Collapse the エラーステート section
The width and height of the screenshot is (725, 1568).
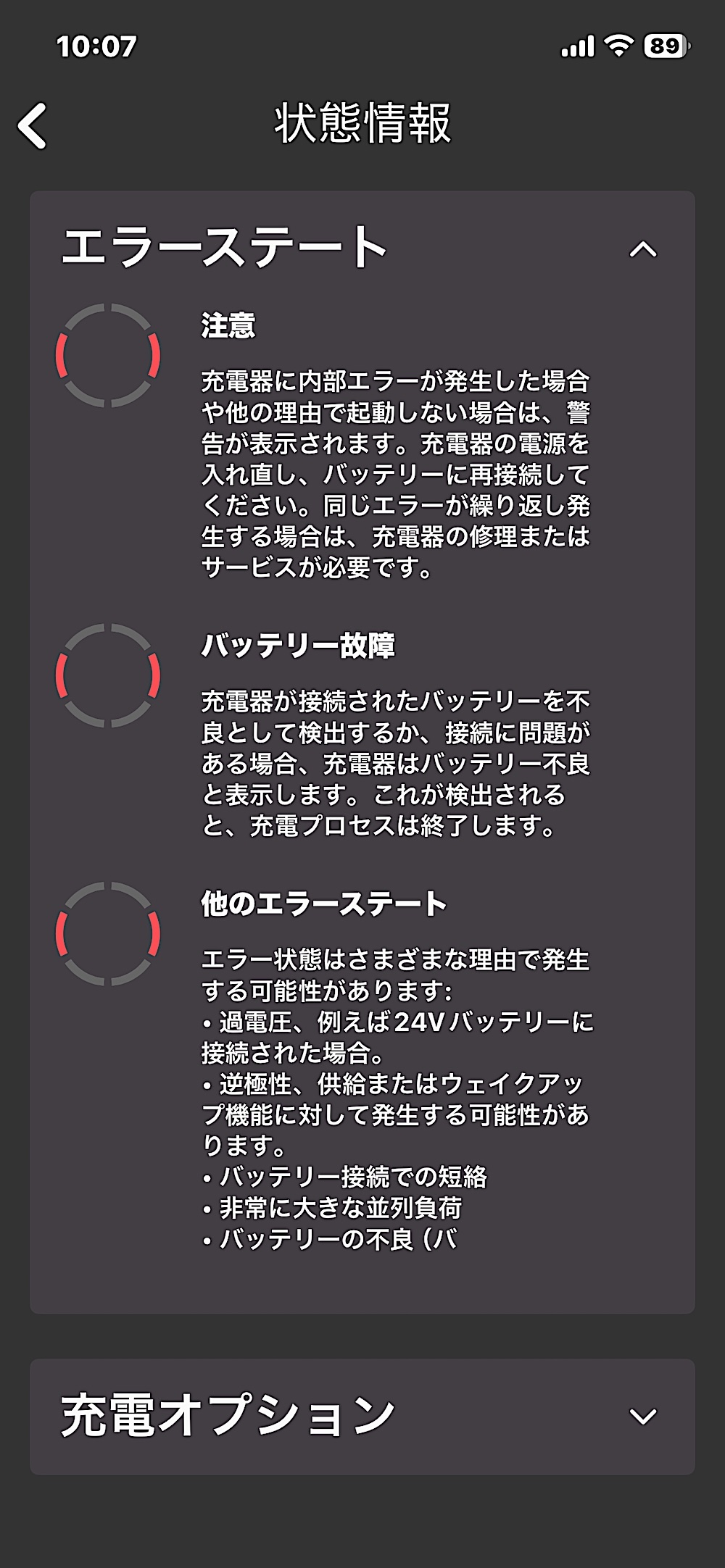(x=642, y=249)
